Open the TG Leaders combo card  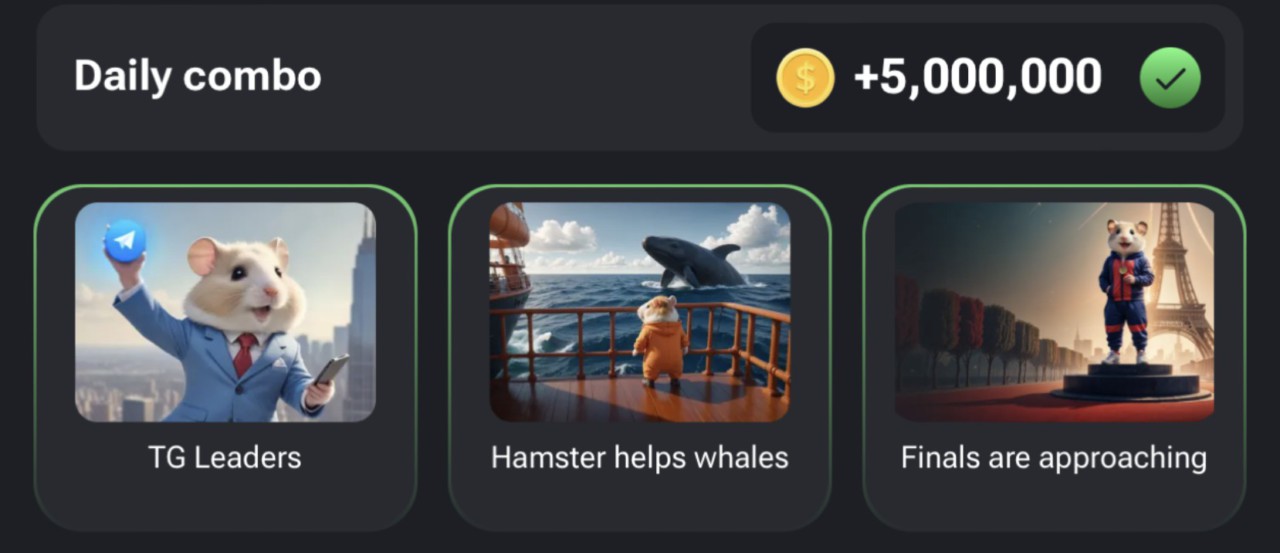pyautogui.click(x=225, y=357)
